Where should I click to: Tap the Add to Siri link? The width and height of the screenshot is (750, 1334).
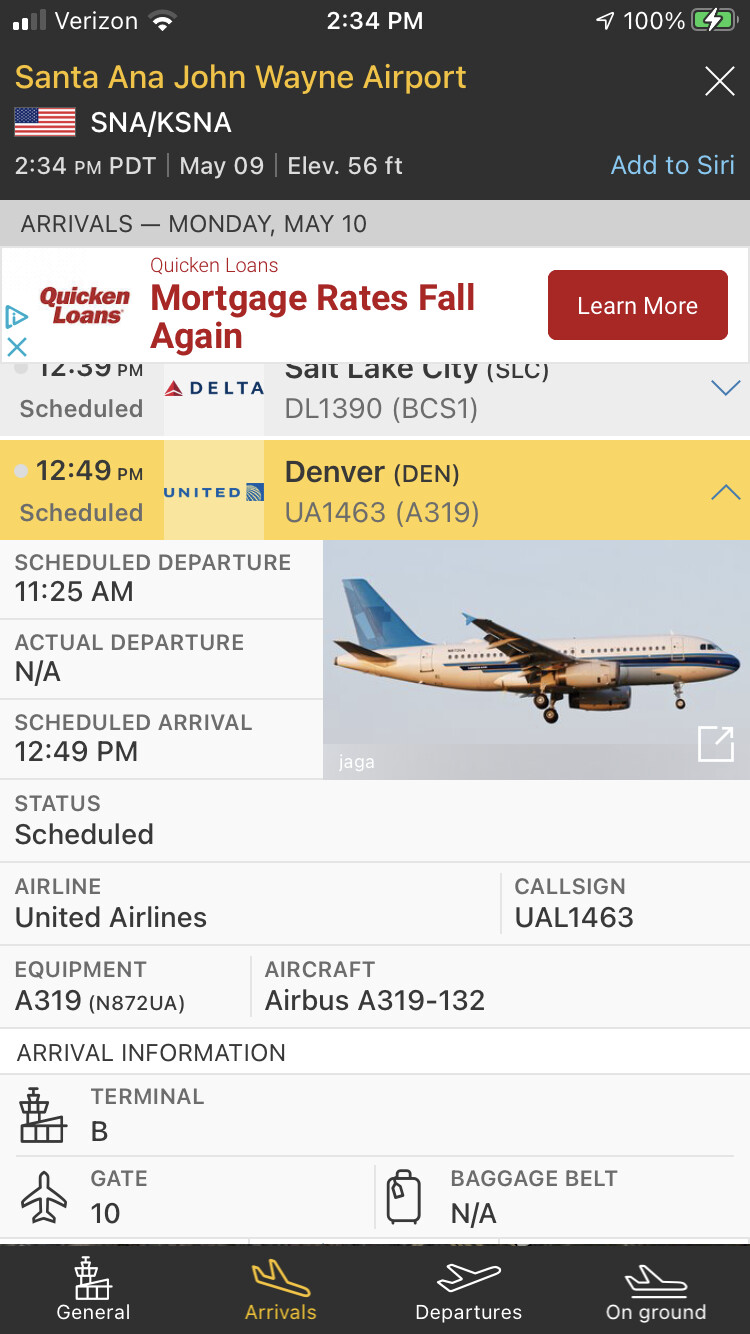point(672,165)
